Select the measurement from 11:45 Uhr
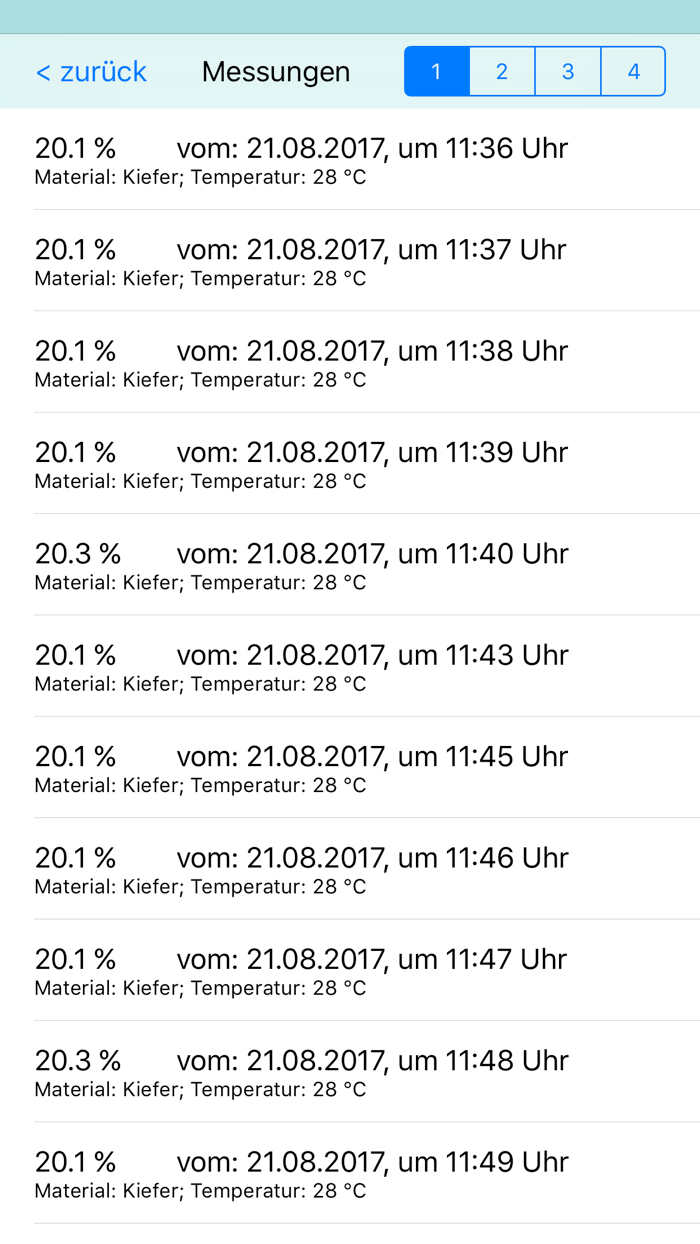 click(x=350, y=768)
